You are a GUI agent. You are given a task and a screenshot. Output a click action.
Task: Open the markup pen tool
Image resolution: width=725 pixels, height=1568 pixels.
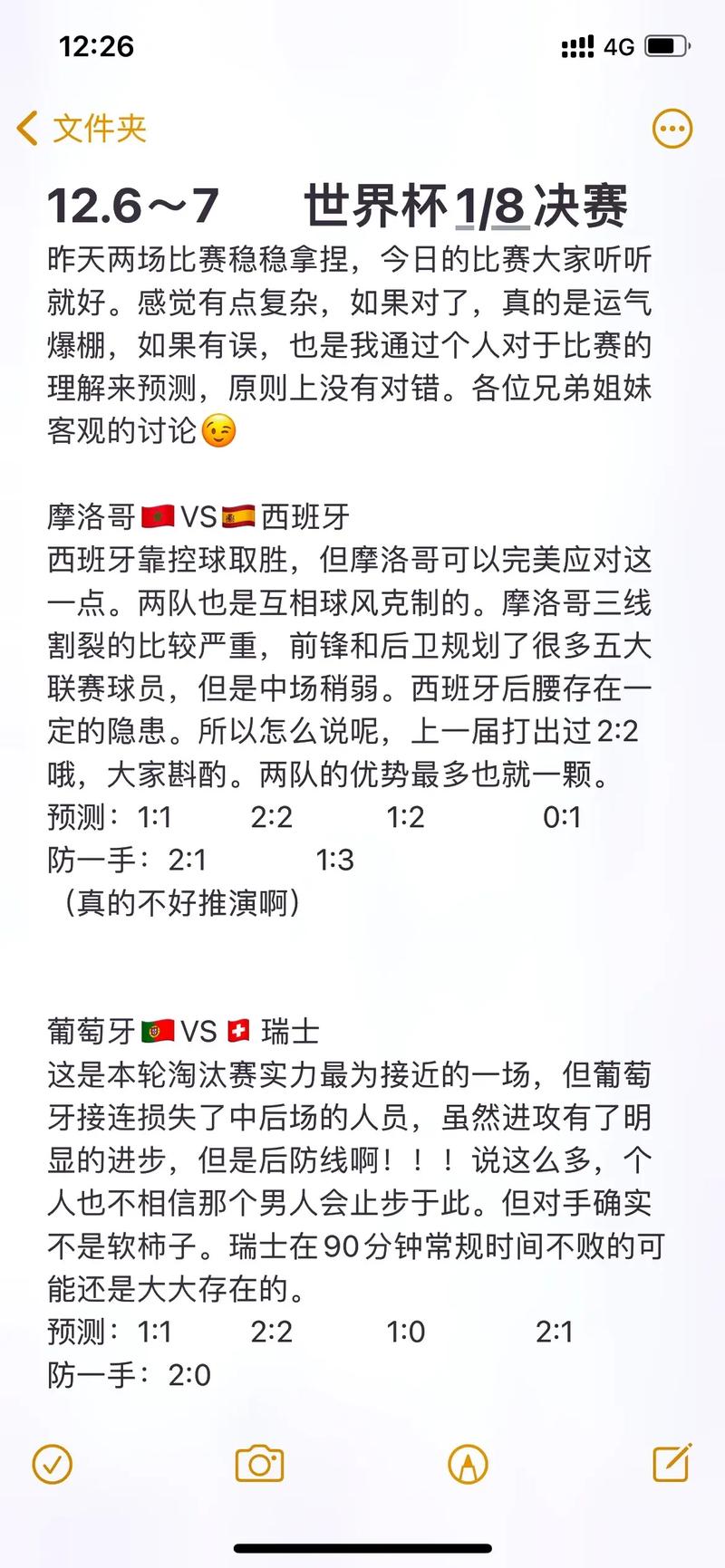click(x=468, y=1464)
